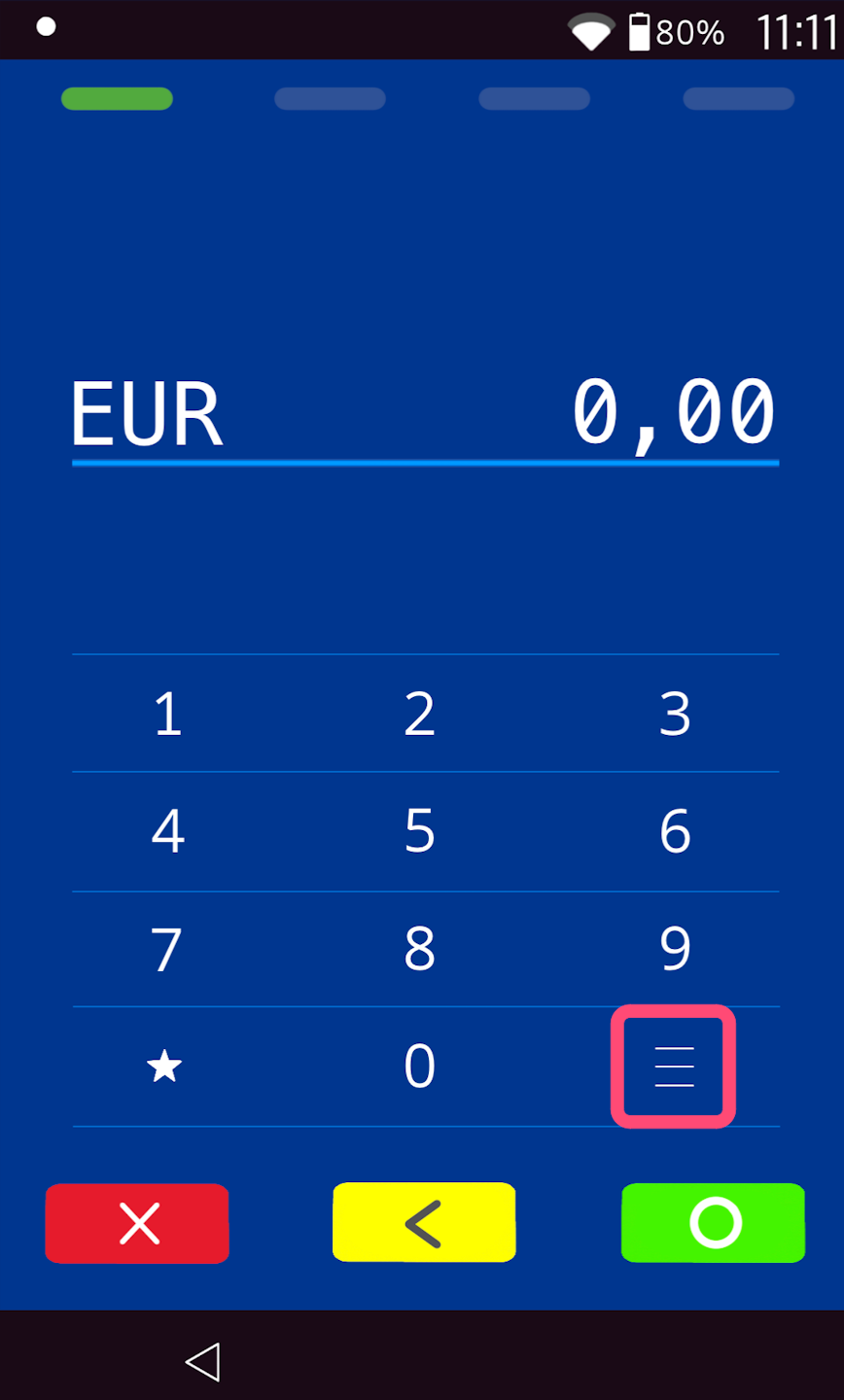844x1400 pixels.
Task: Hit the number 6 key
Action: [675, 831]
